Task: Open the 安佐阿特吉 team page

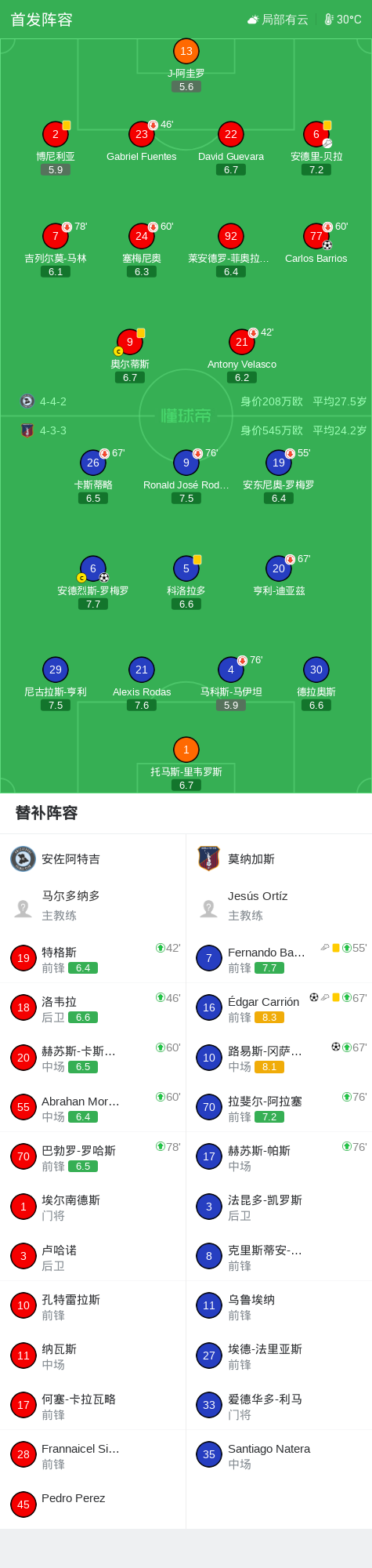Action: click(92, 859)
